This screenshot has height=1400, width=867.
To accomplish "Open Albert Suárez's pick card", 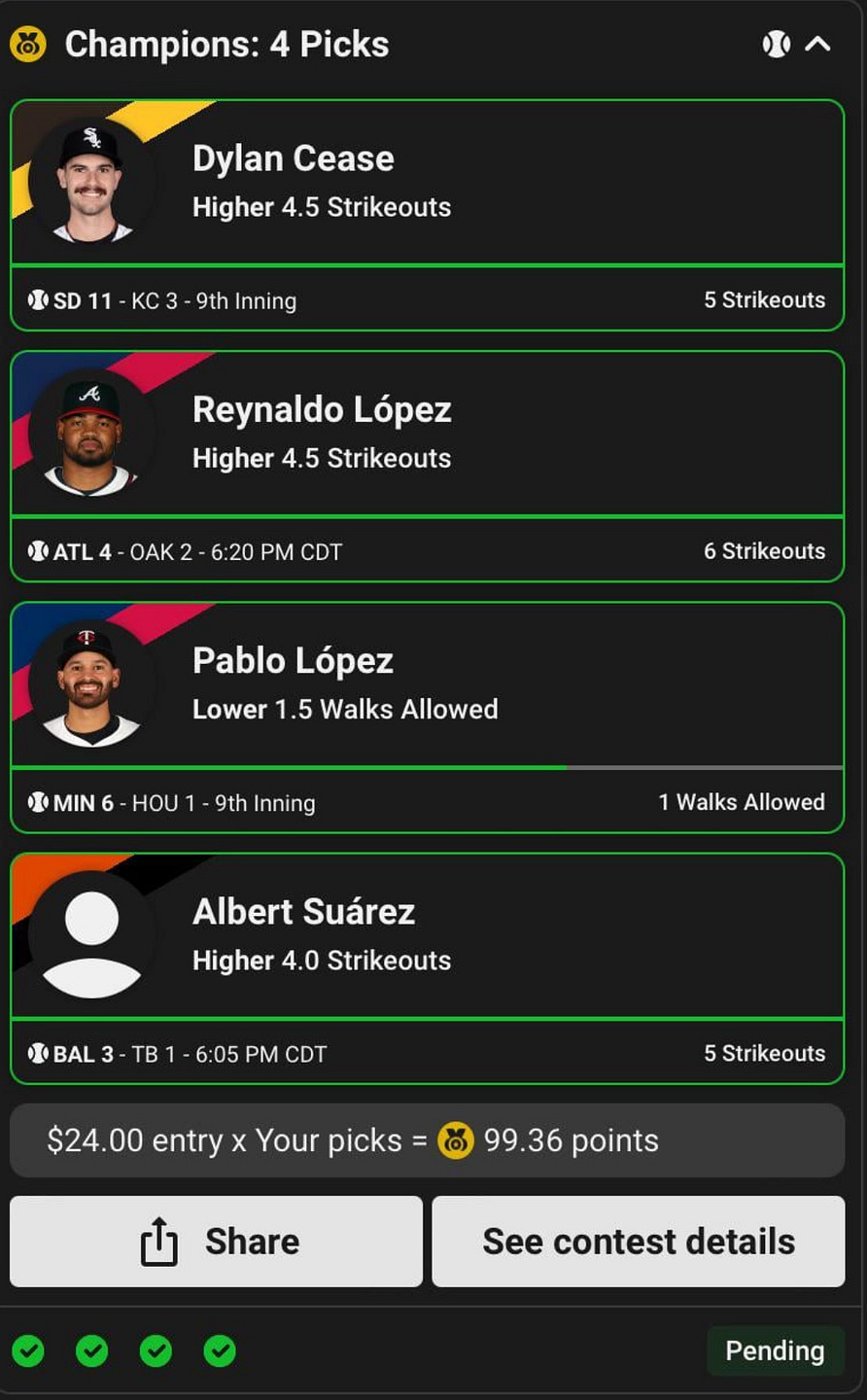I will (427, 968).
